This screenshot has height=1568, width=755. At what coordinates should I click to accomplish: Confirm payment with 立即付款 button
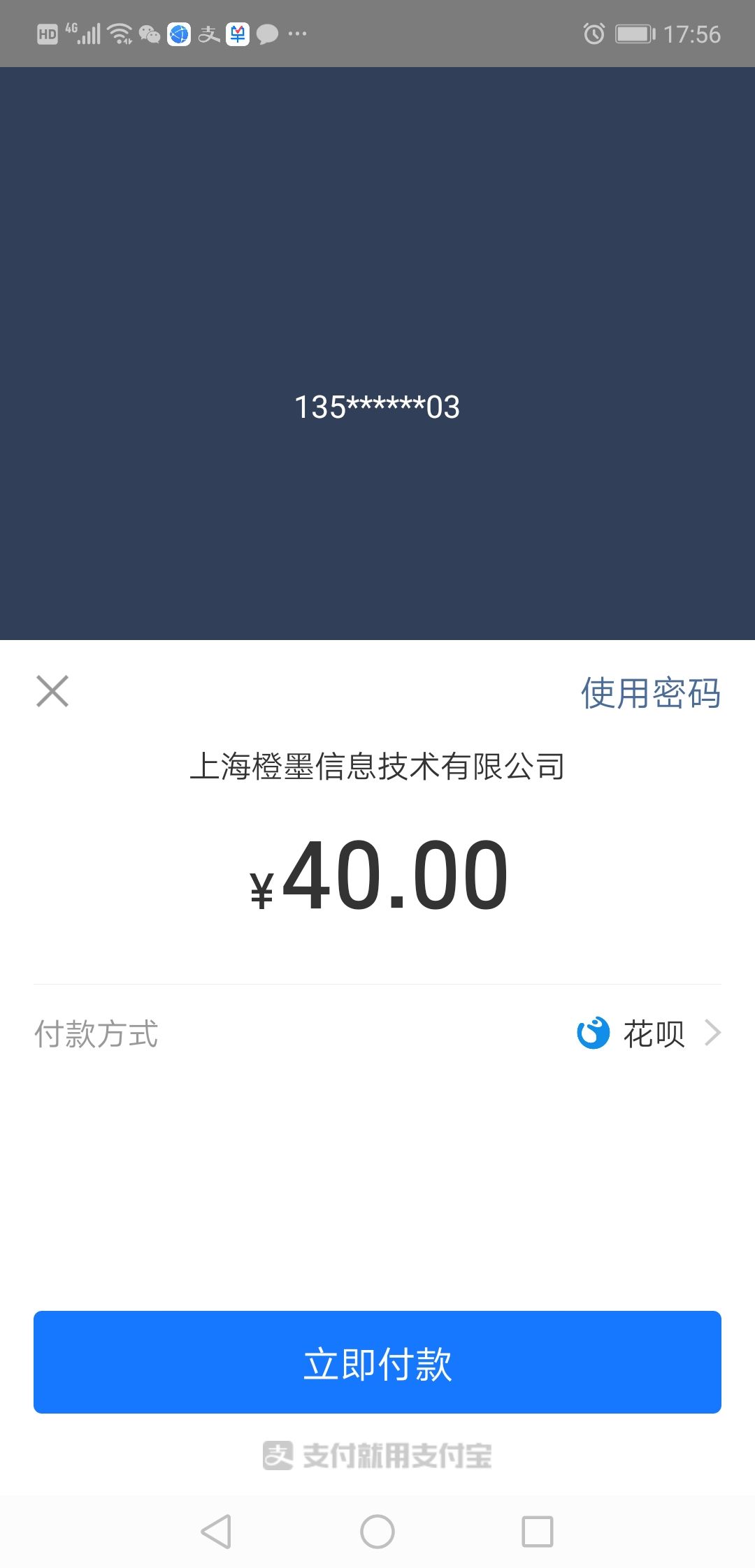[x=377, y=1362]
